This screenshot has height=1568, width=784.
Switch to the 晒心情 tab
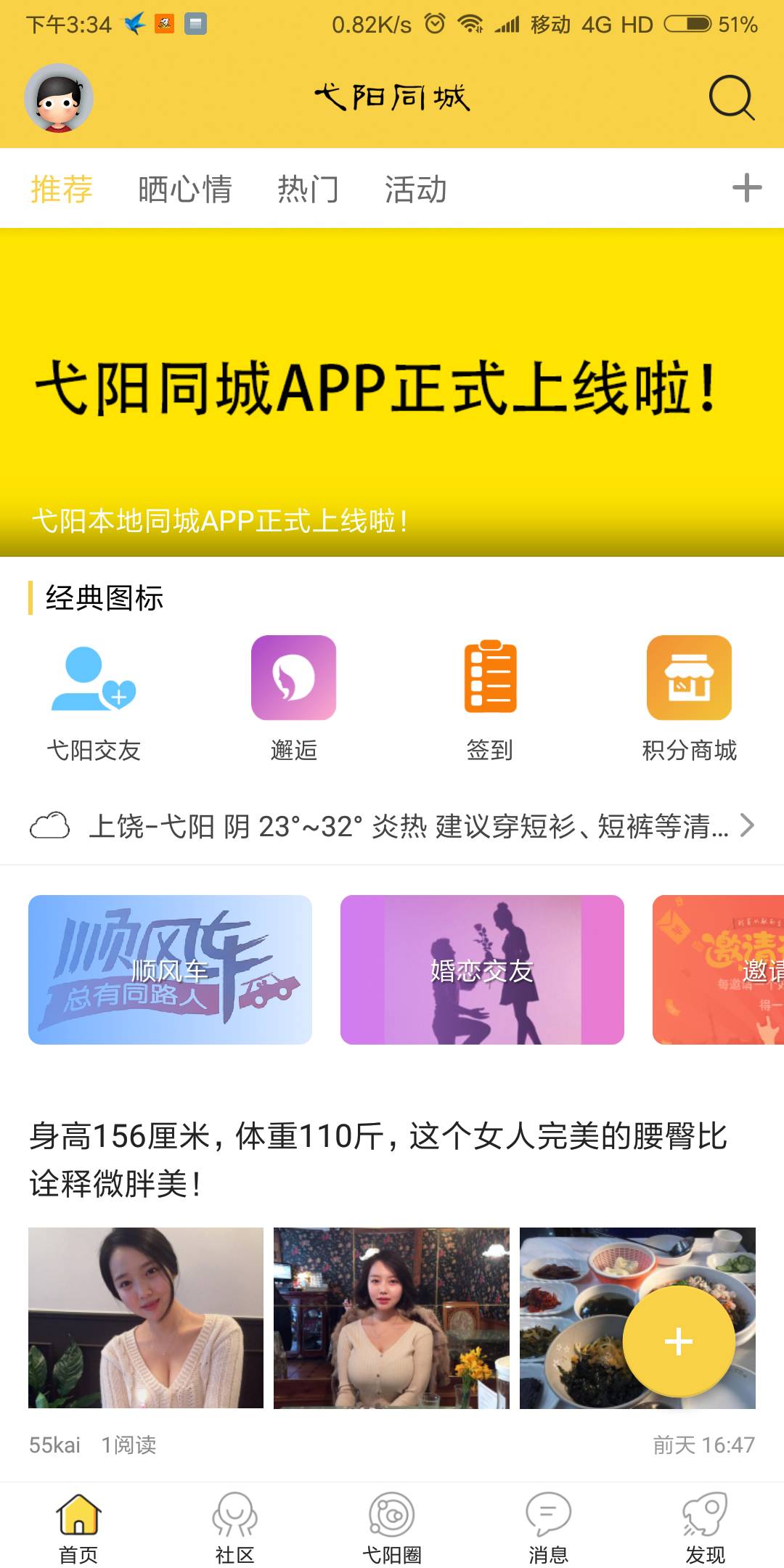pyautogui.click(x=185, y=189)
